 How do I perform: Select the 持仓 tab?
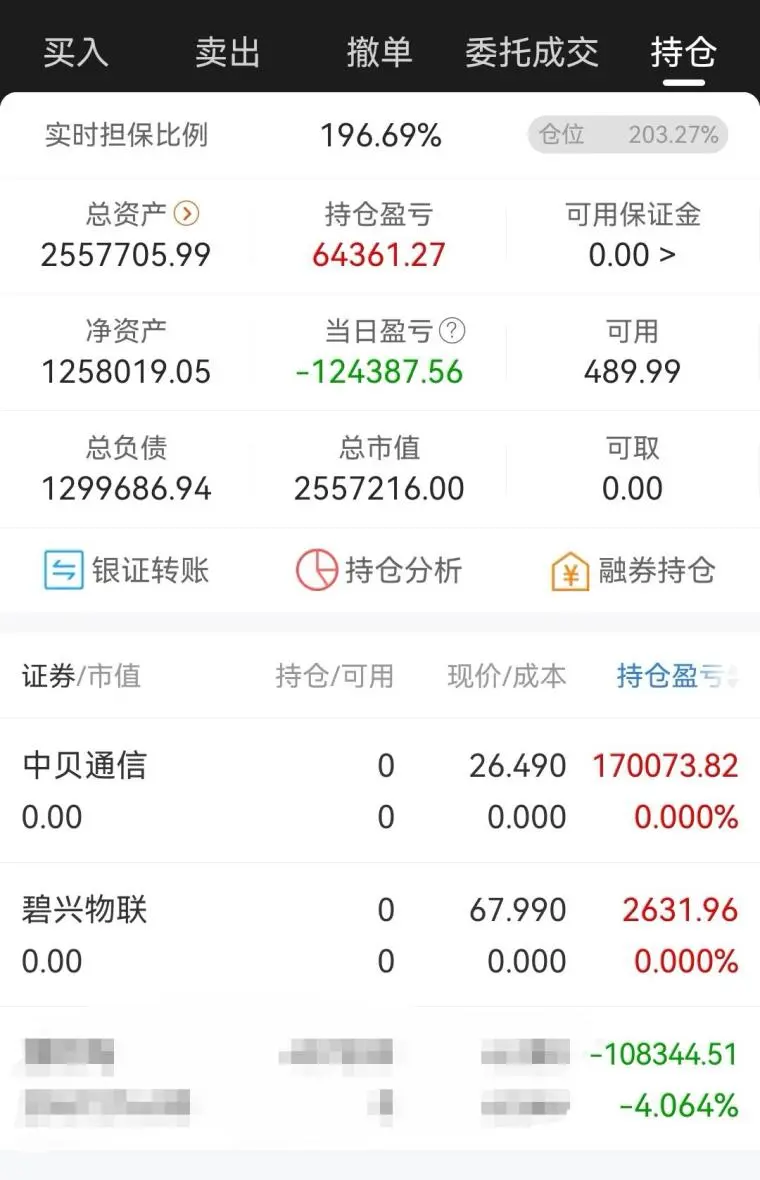tap(684, 52)
